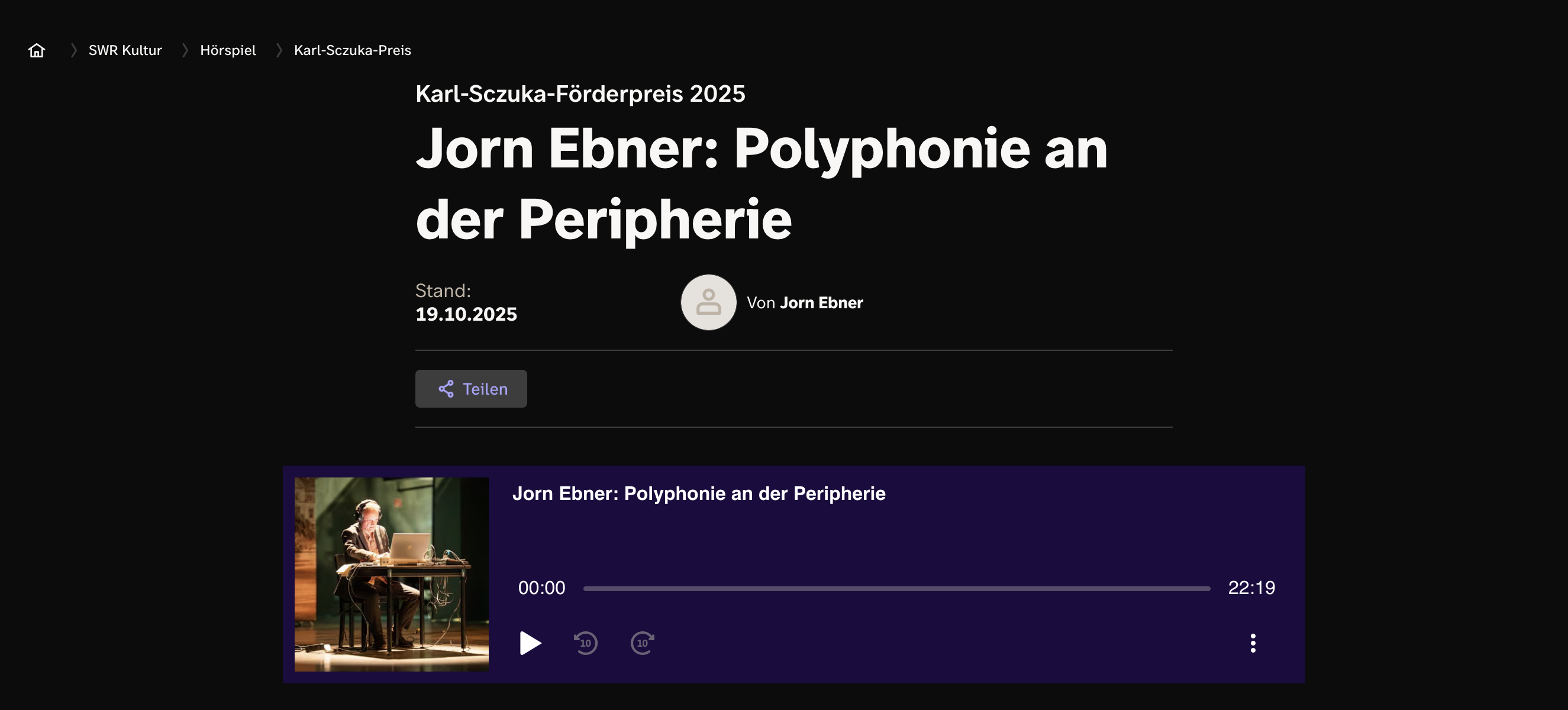Skip forward 10 seconds in audio

pos(642,643)
